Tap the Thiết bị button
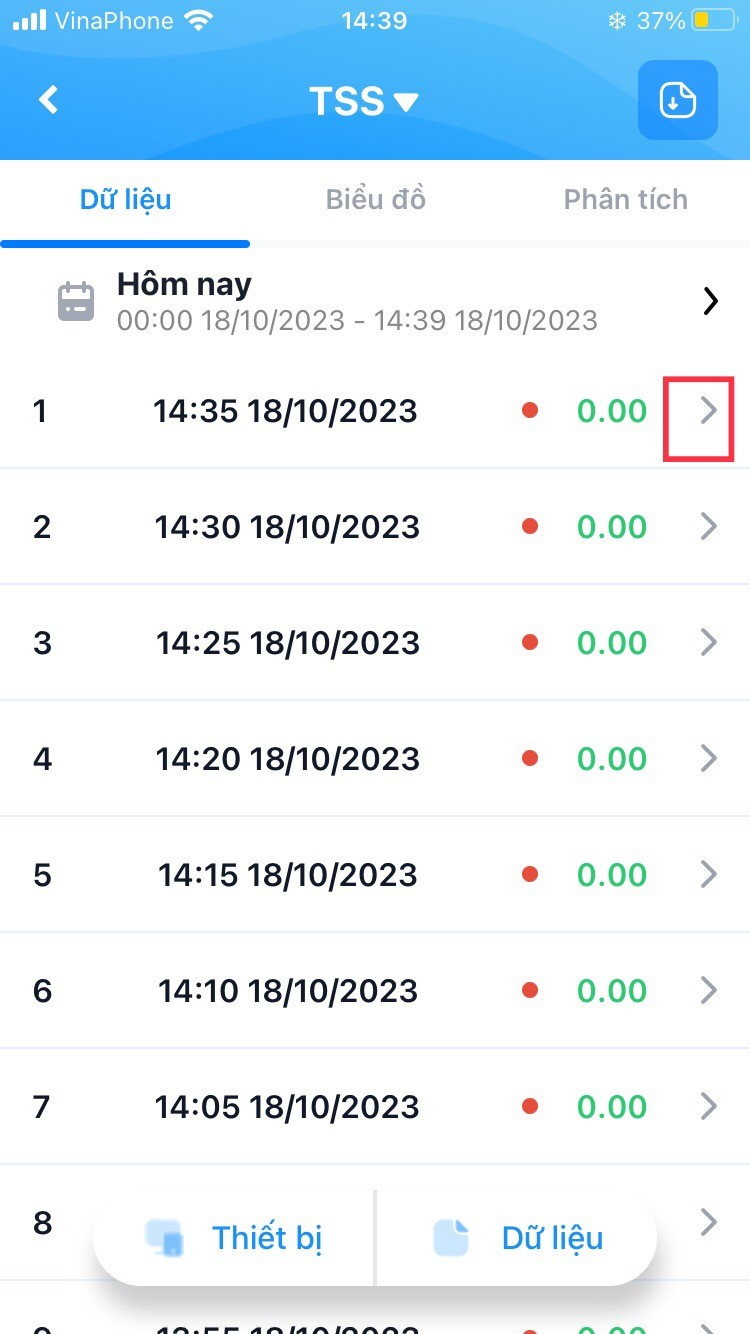 pyautogui.click(x=234, y=1238)
